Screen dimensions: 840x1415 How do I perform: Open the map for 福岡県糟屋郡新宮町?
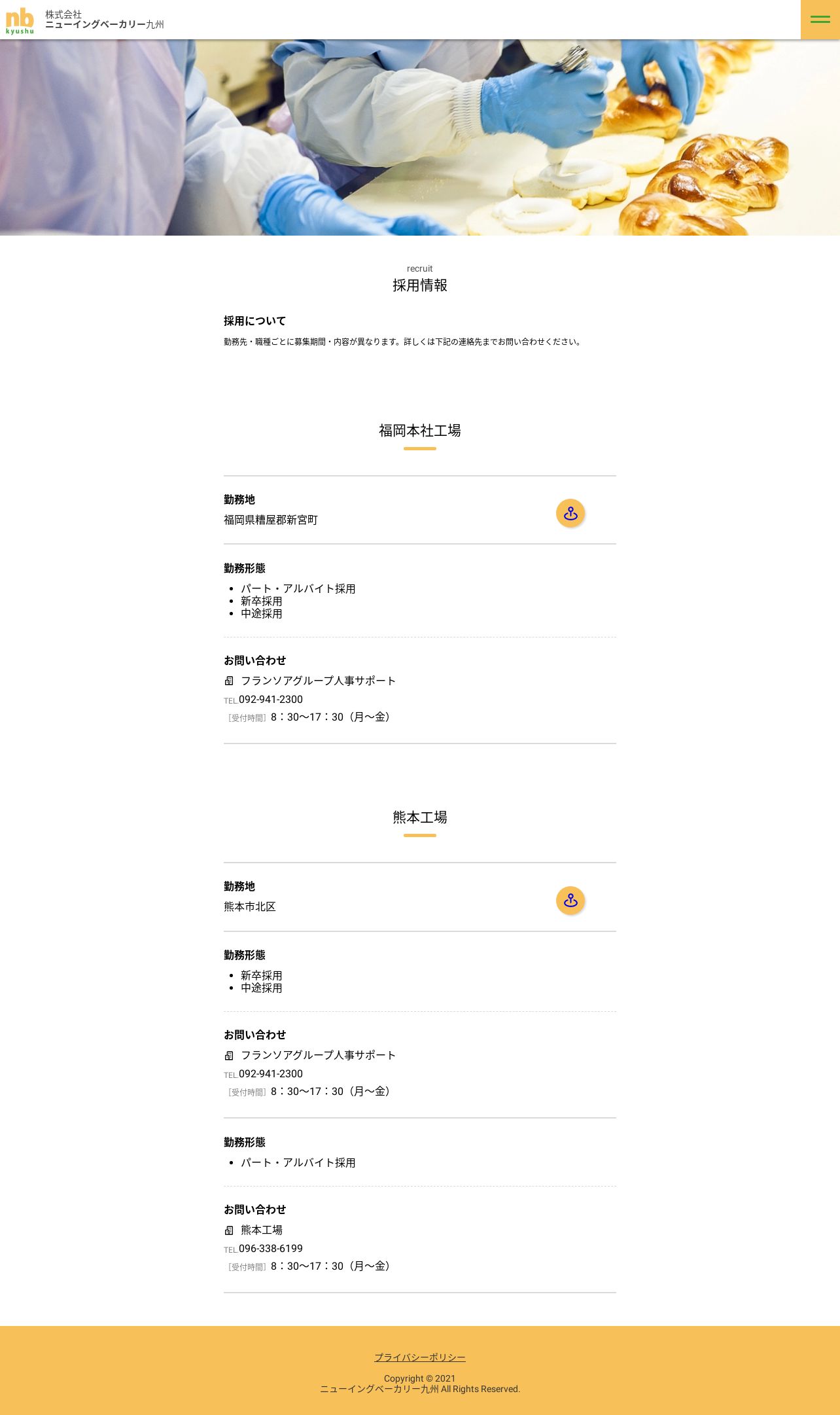point(570,513)
